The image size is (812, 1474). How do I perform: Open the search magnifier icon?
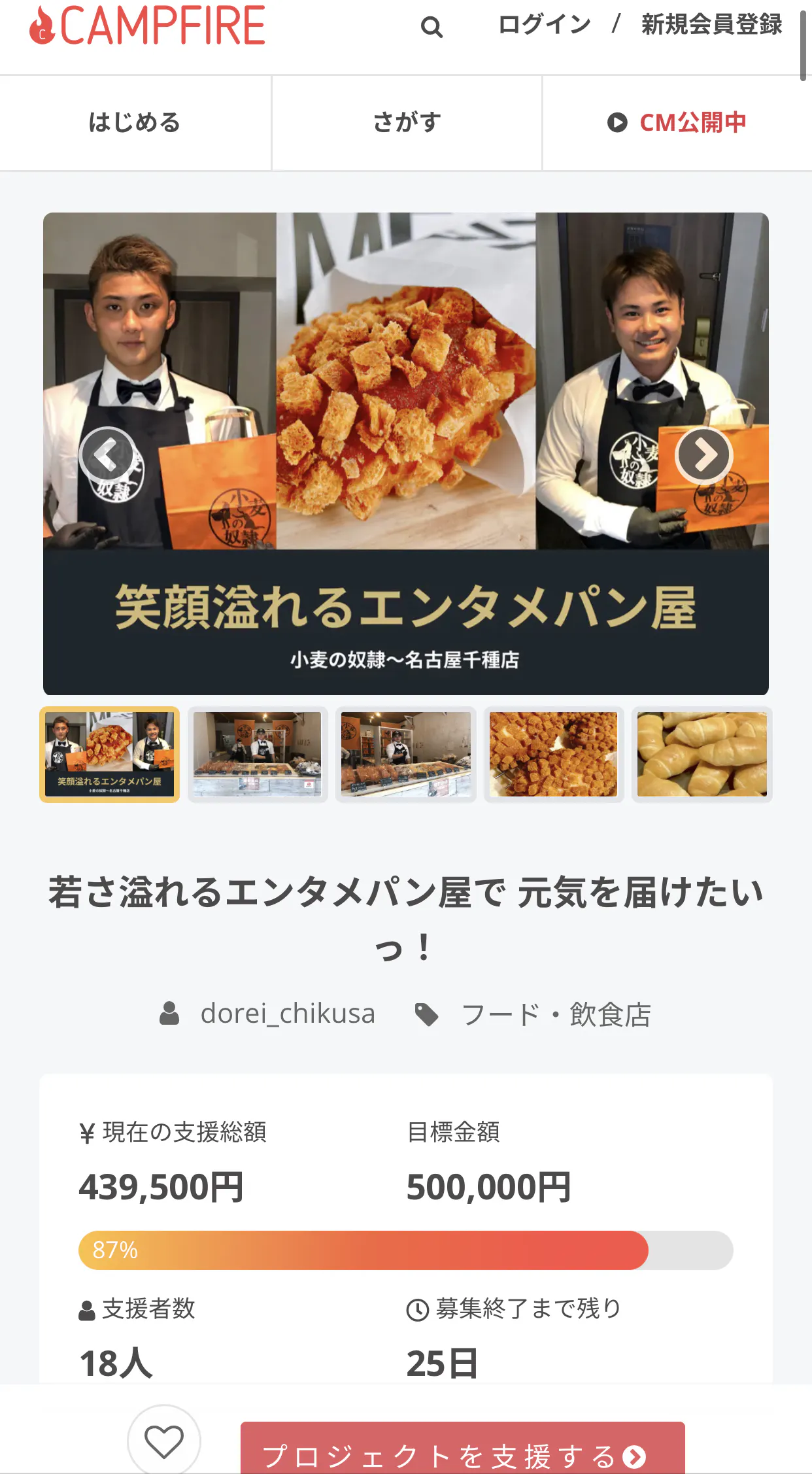[431, 27]
